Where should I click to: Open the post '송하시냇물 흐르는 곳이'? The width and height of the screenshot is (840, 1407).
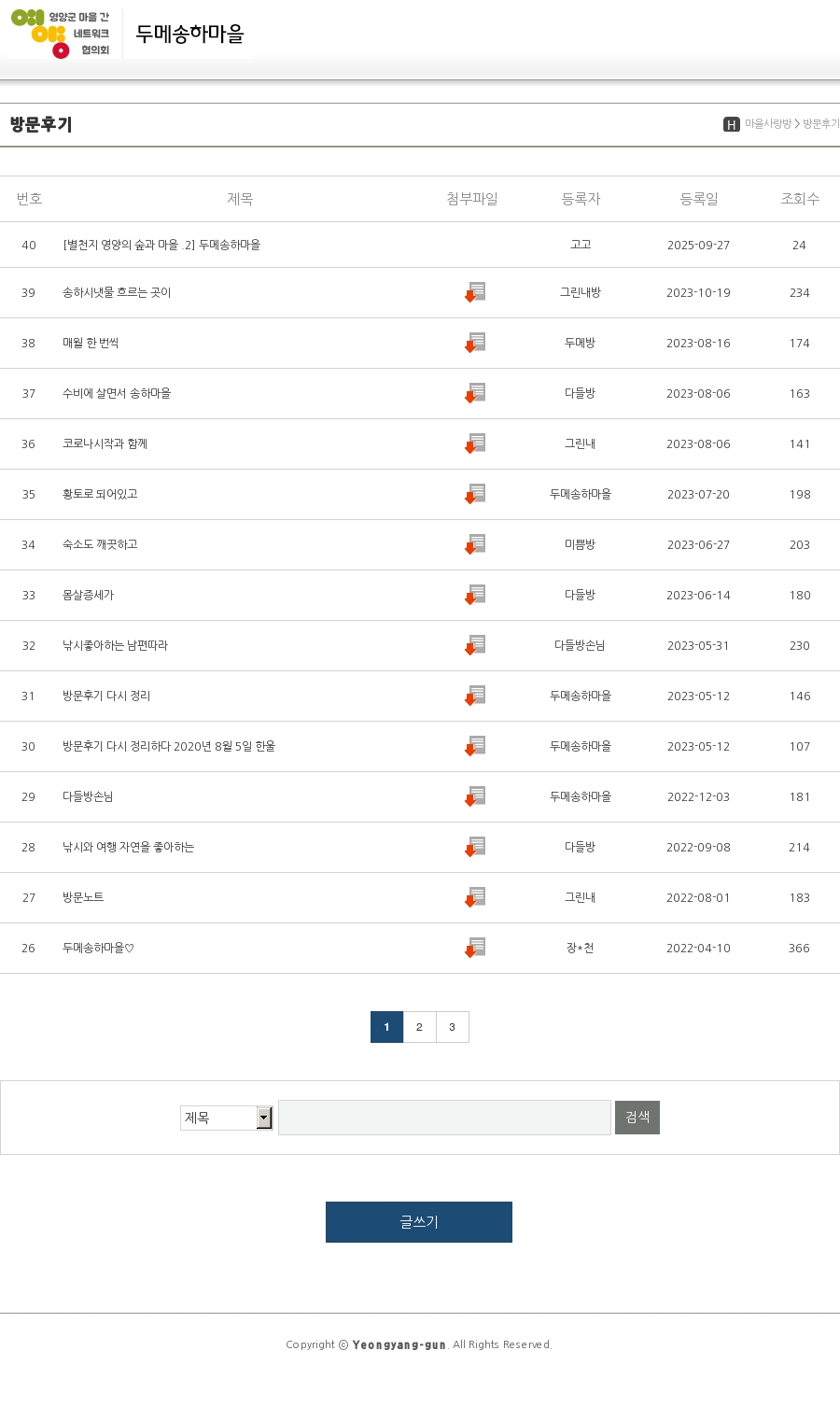[117, 292]
